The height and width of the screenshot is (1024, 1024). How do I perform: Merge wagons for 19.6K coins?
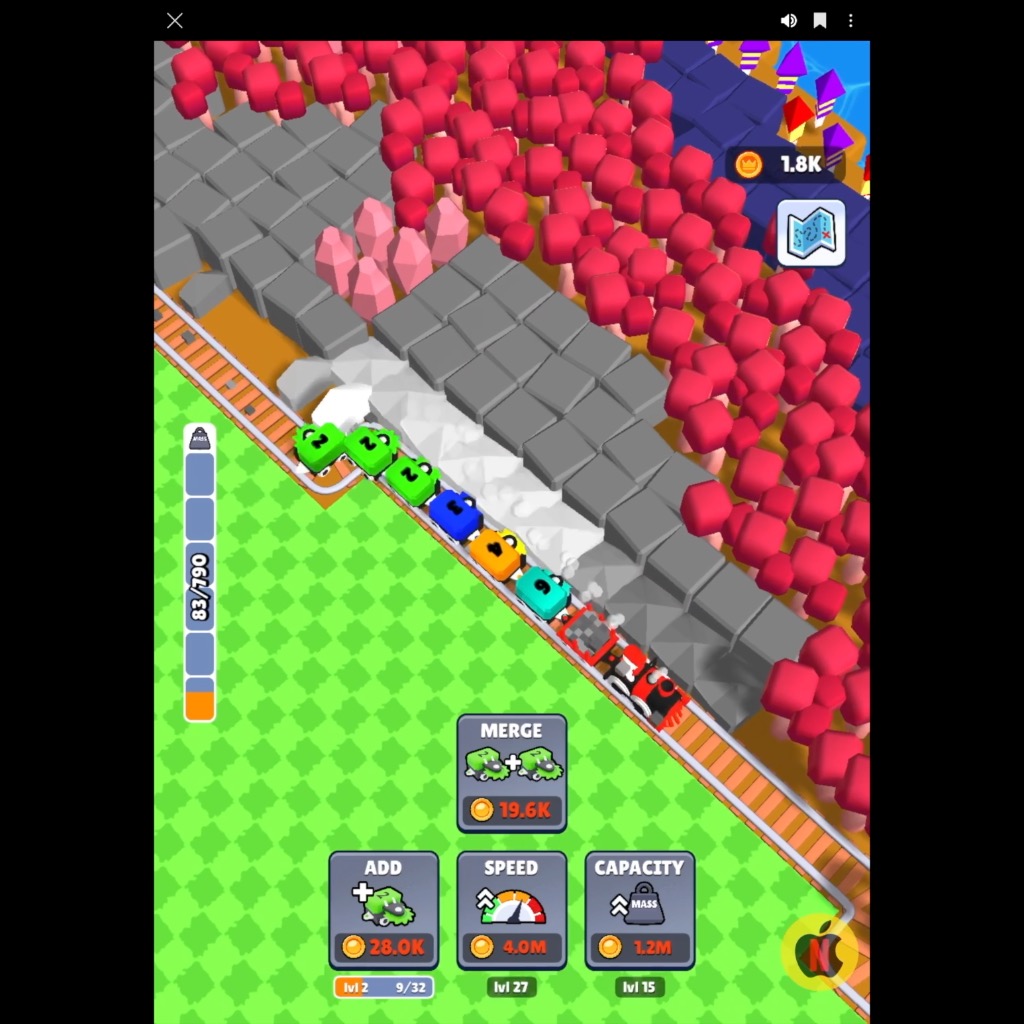coord(512,773)
